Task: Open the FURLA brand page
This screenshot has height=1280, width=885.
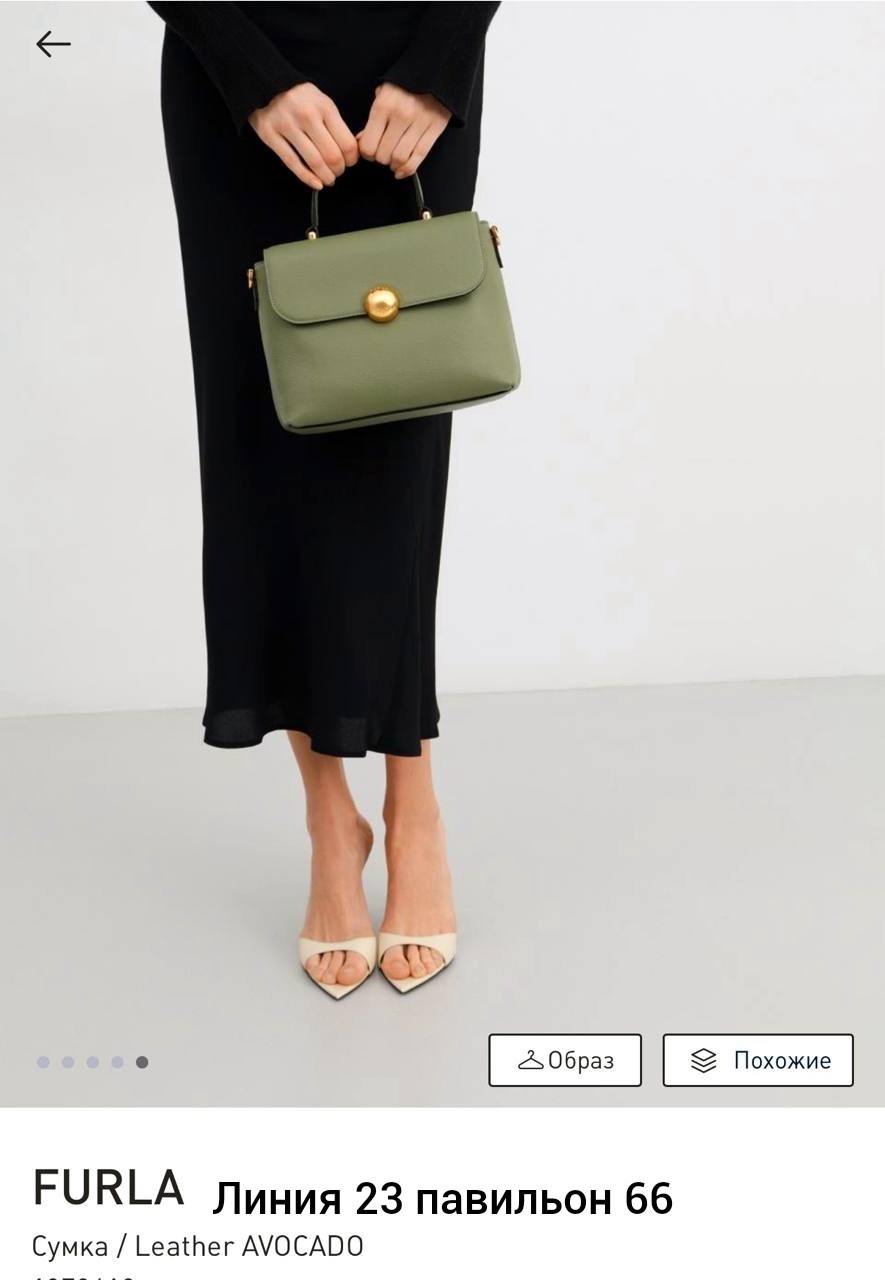Action: tap(108, 1188)
